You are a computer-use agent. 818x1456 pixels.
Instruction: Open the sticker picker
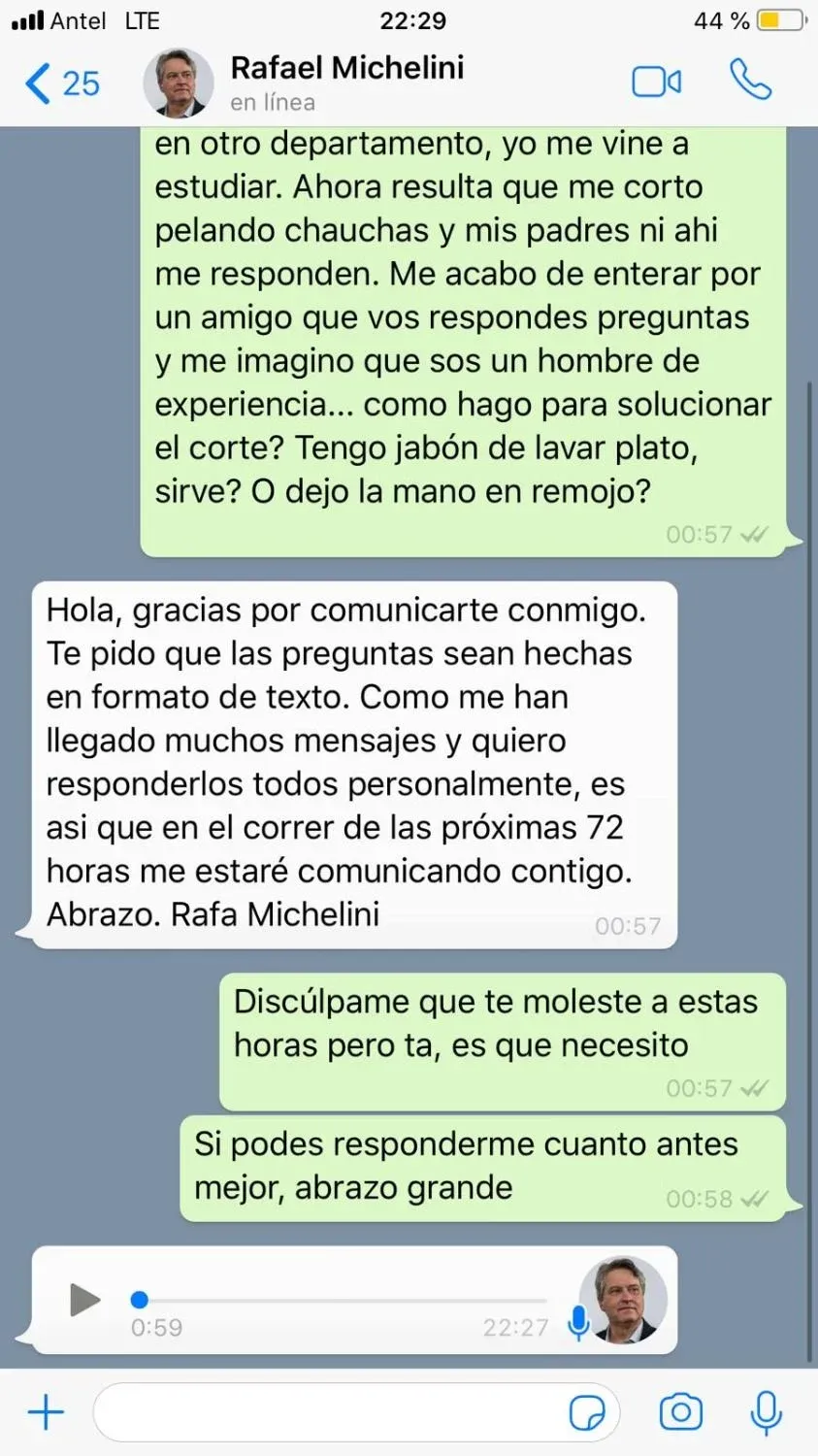[x=587, y=1413]
